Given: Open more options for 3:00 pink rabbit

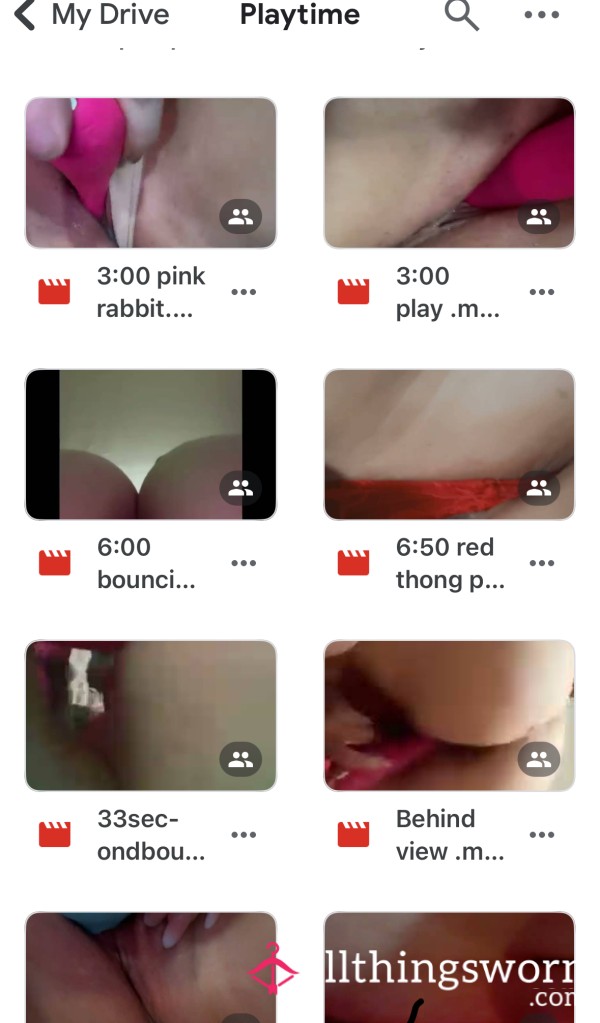Looking at the screenshot, I should (x=244, y=292).
